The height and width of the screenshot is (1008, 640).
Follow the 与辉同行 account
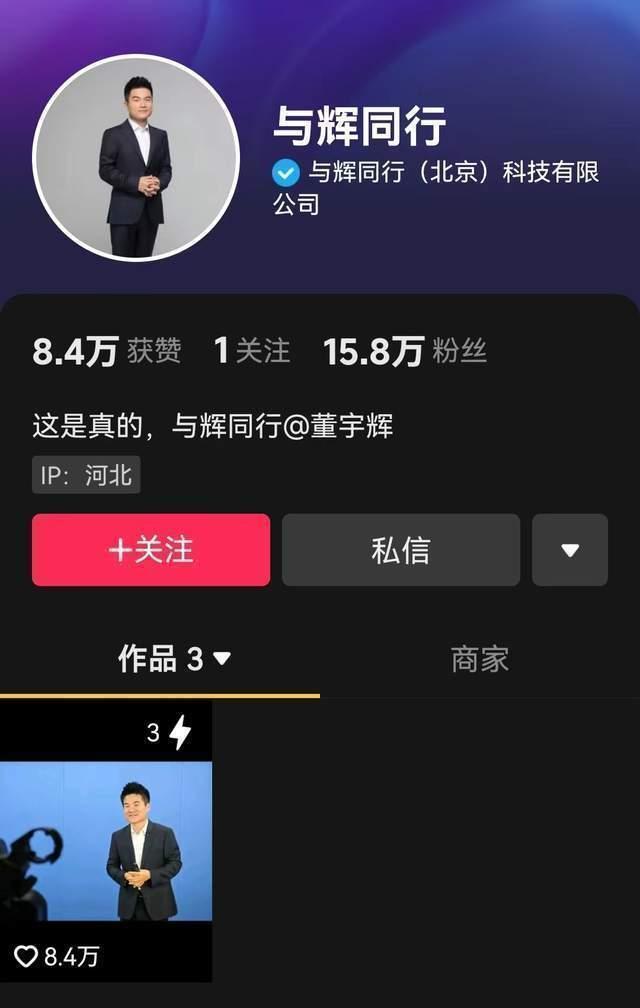pos(151,550)
